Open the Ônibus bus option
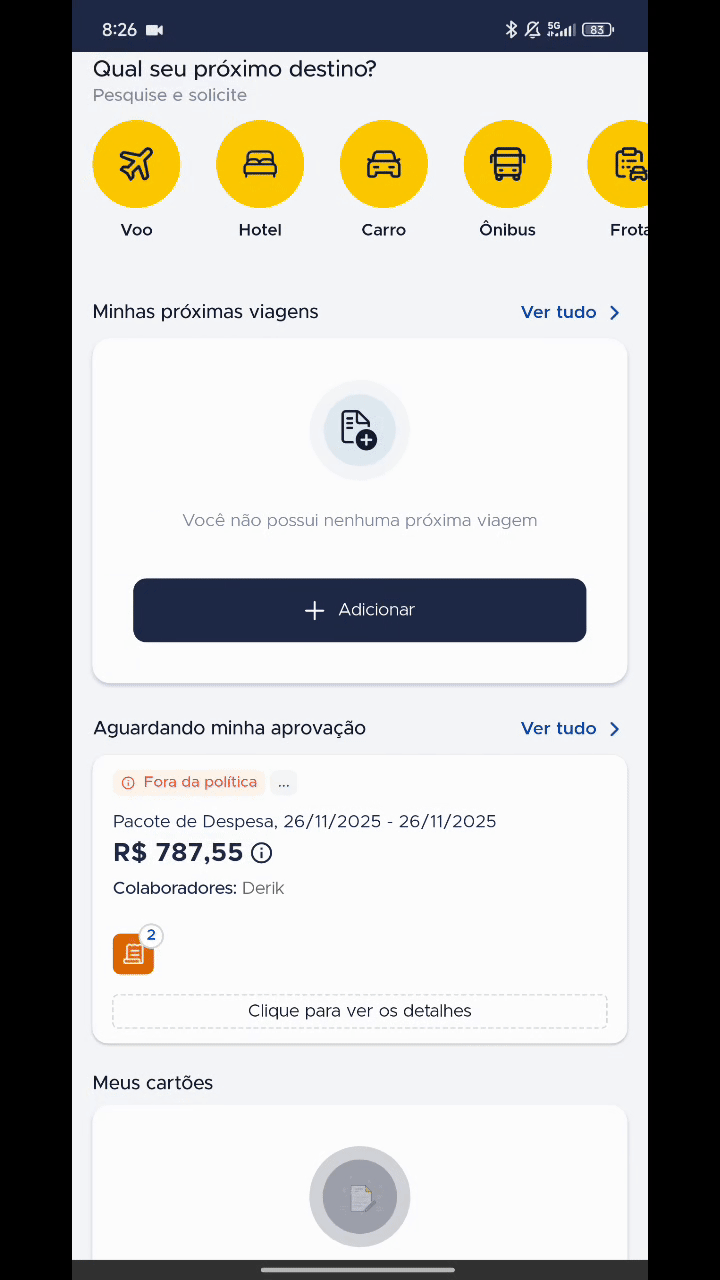720x1280 pixels. pyautogui.click(x=507, y=164)
